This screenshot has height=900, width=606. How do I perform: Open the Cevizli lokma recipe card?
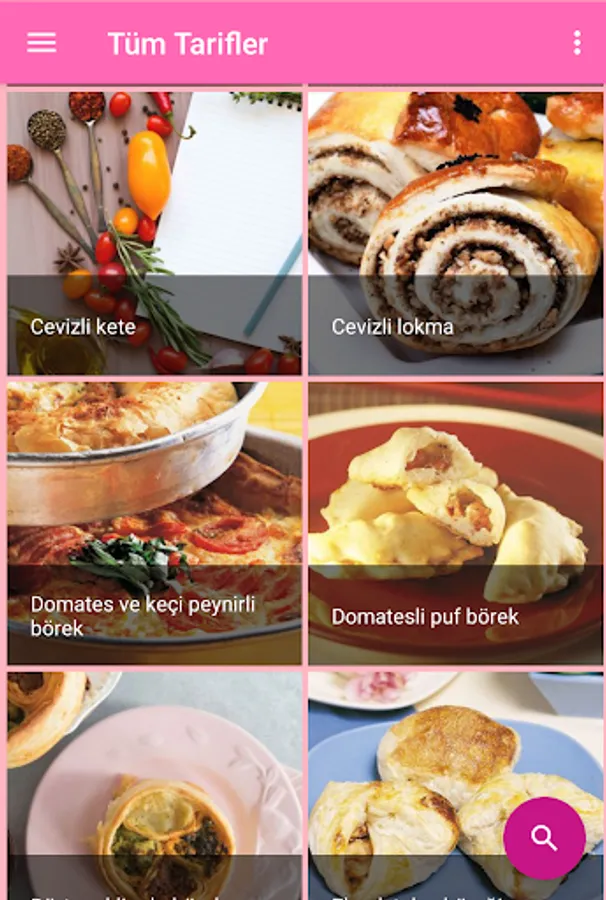pos(456,234)
